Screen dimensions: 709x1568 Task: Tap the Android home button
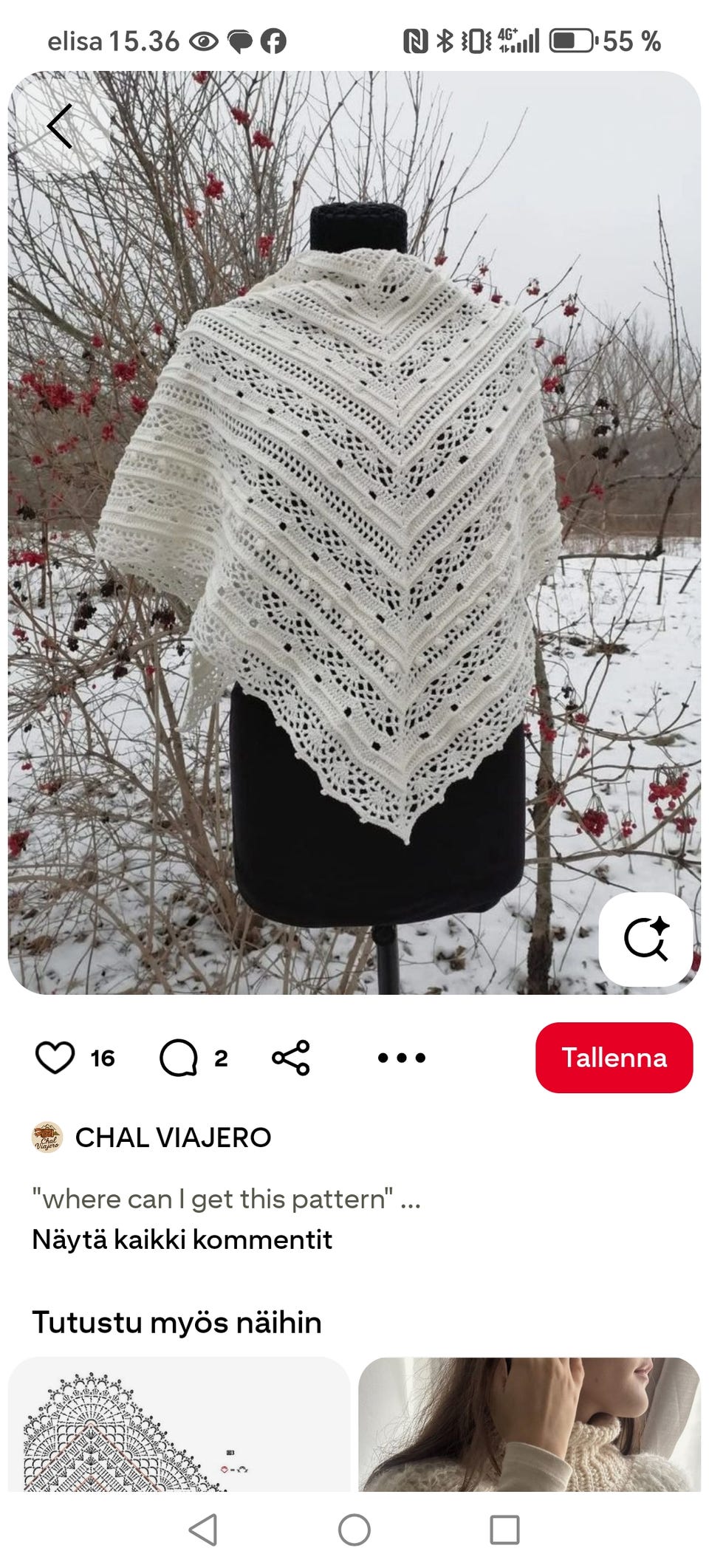[x=354, y=1528]
